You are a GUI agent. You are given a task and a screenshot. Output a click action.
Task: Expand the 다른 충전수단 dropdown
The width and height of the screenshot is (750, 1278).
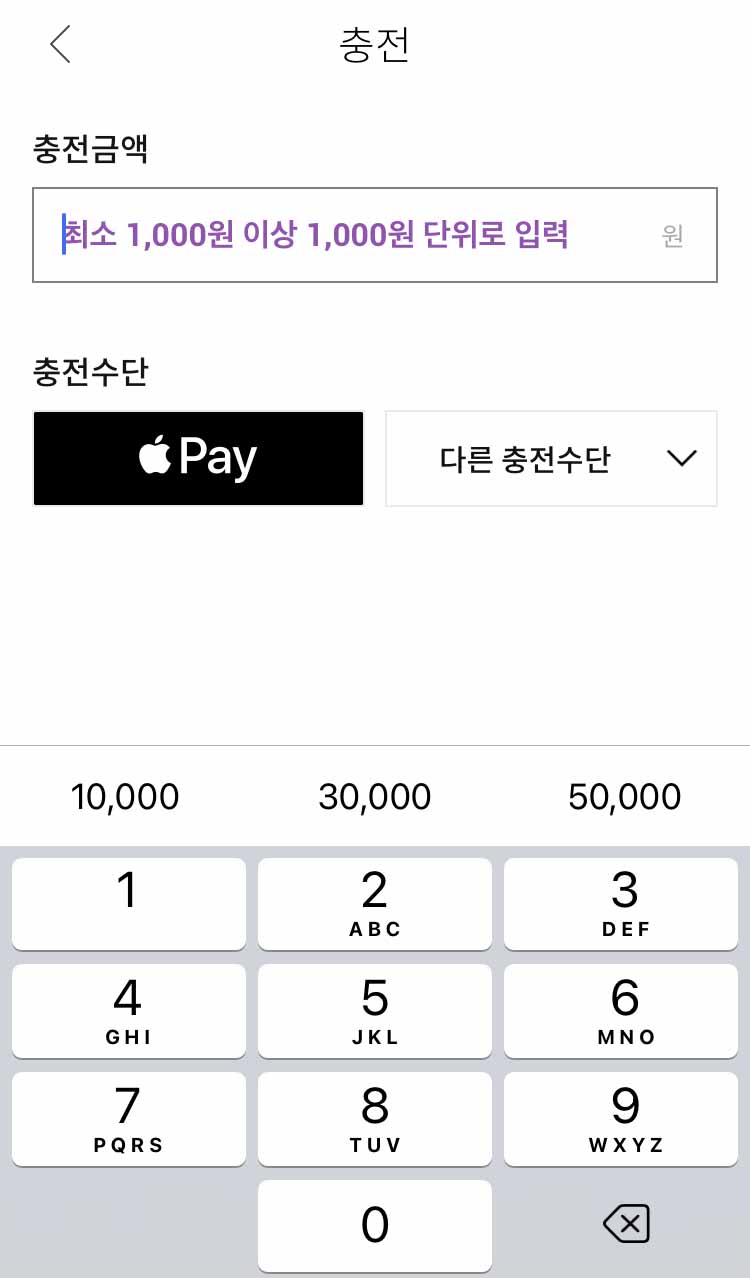(x=550, y=458)
